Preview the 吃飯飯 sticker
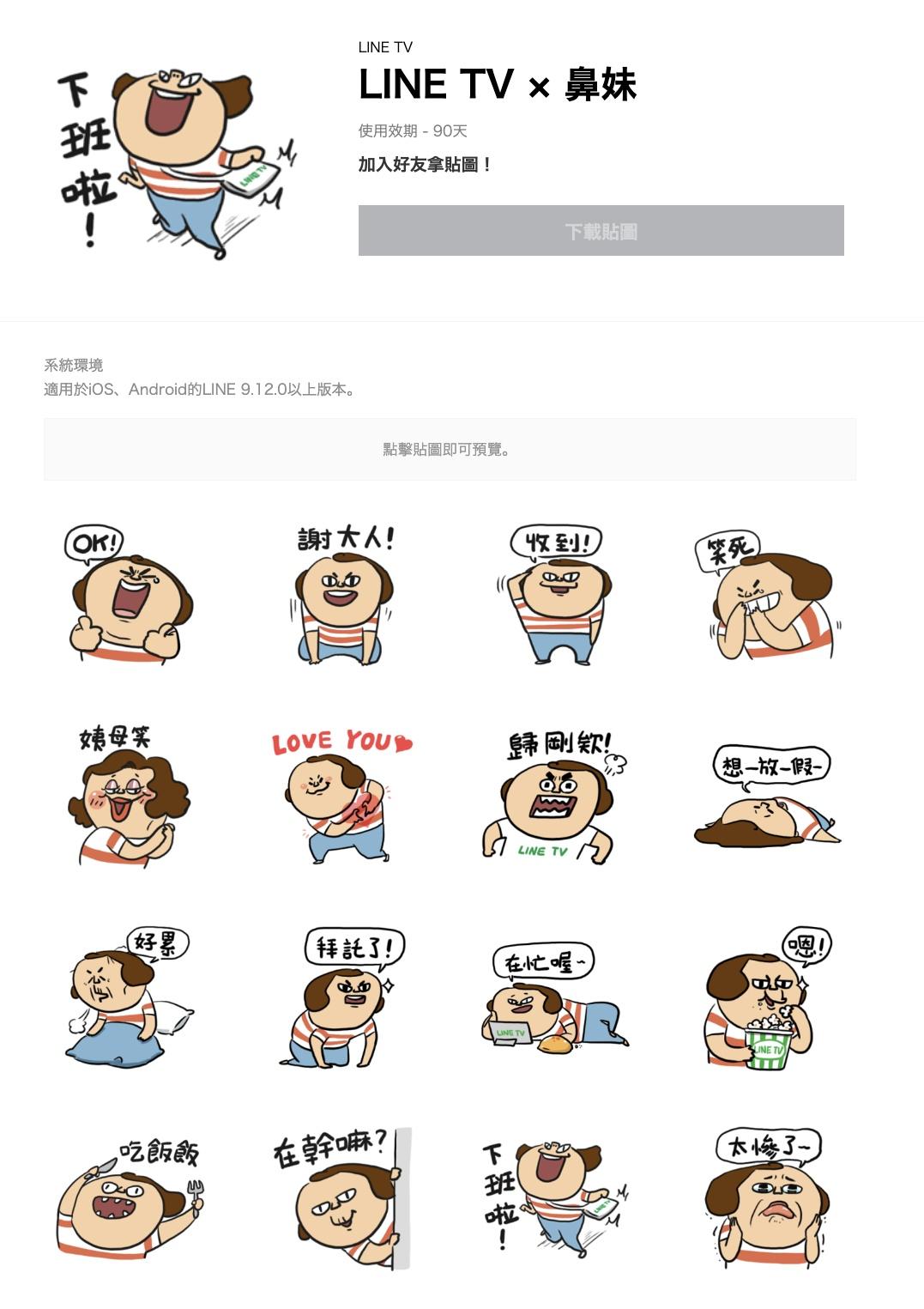The image size is (924, 1309). pyautogui.click(x=130, y=1198)
